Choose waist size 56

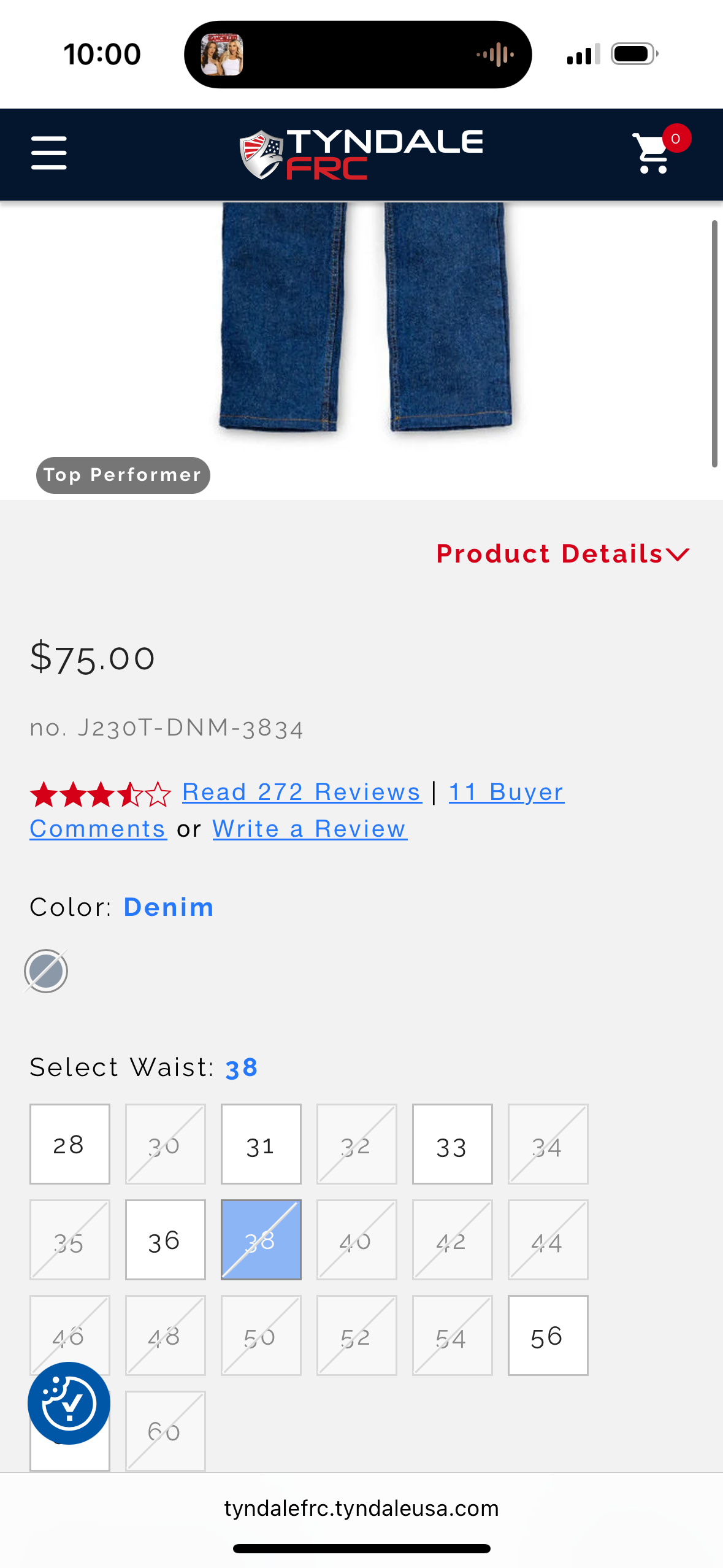coord(548,1335)
